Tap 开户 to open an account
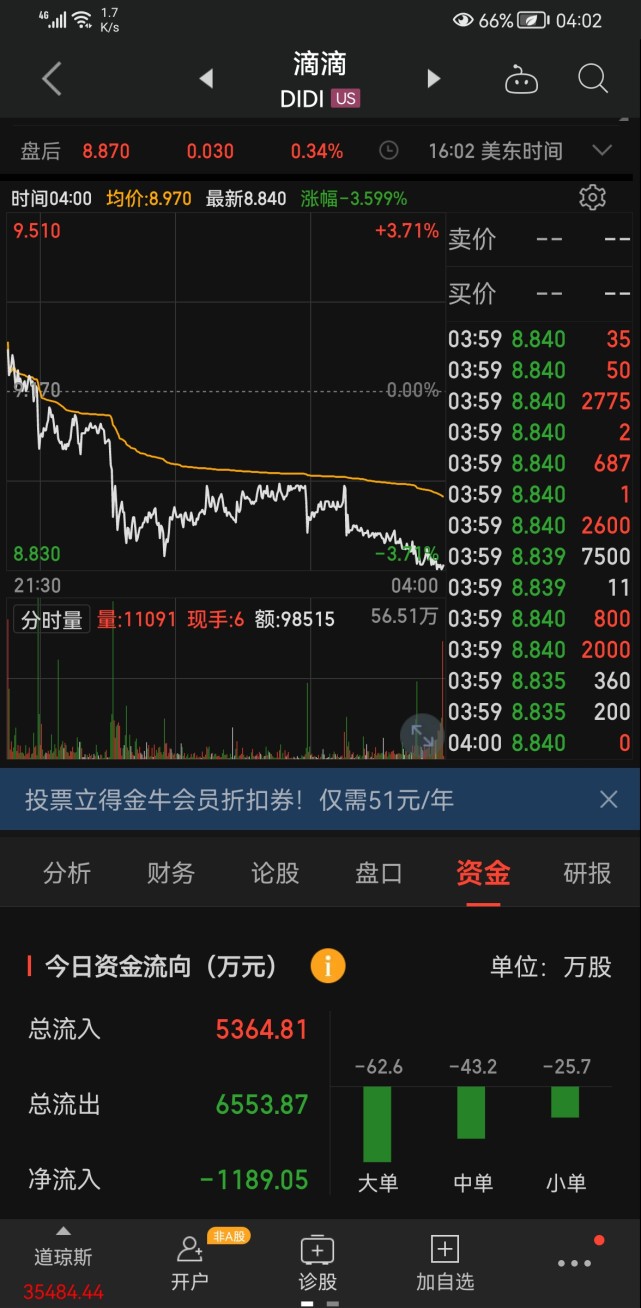Screen dimensions: 641x1308 click(x=190, y=1262)
